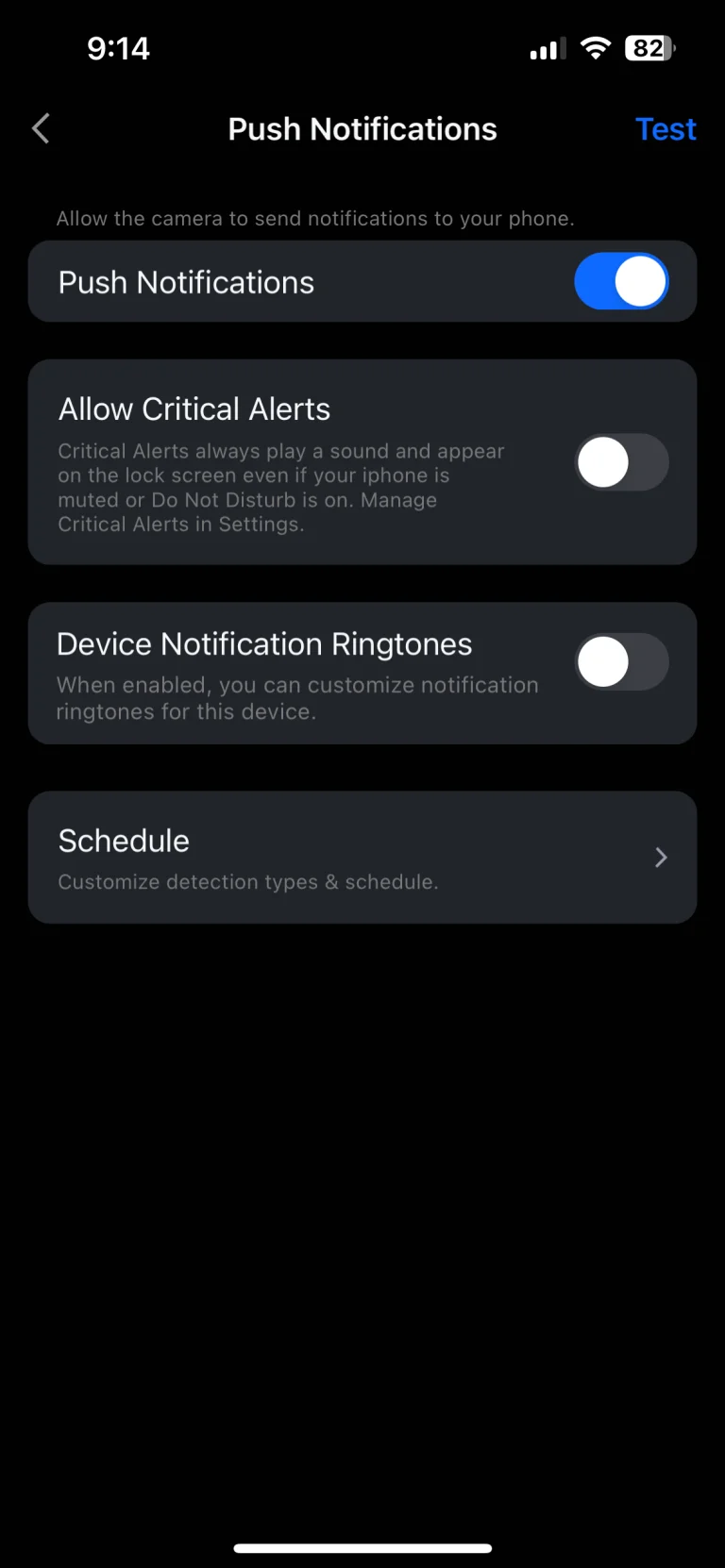The height and width of the screenshot is (1568, 725).
Task: Open Schedule to customize detection types
Action: [x=362, y=857]
